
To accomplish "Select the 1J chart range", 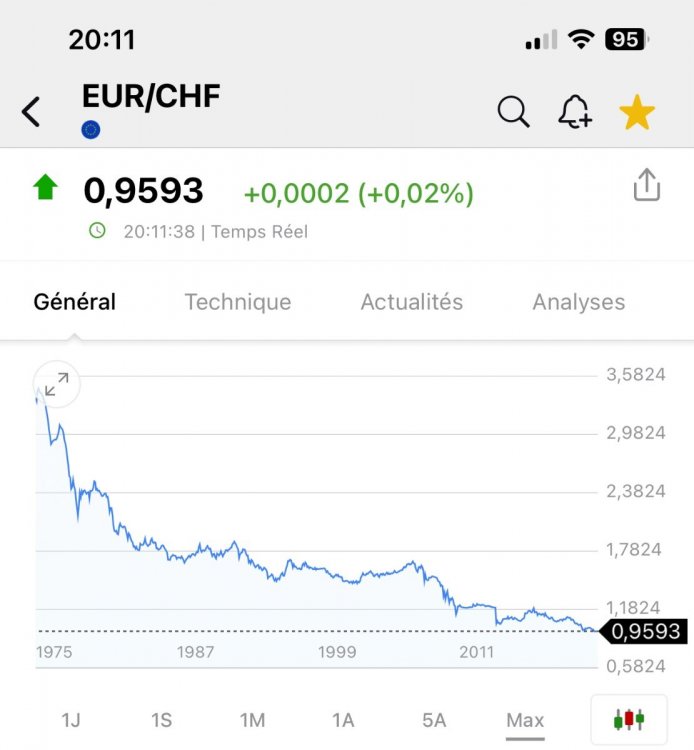I will [x=71, y=720].
